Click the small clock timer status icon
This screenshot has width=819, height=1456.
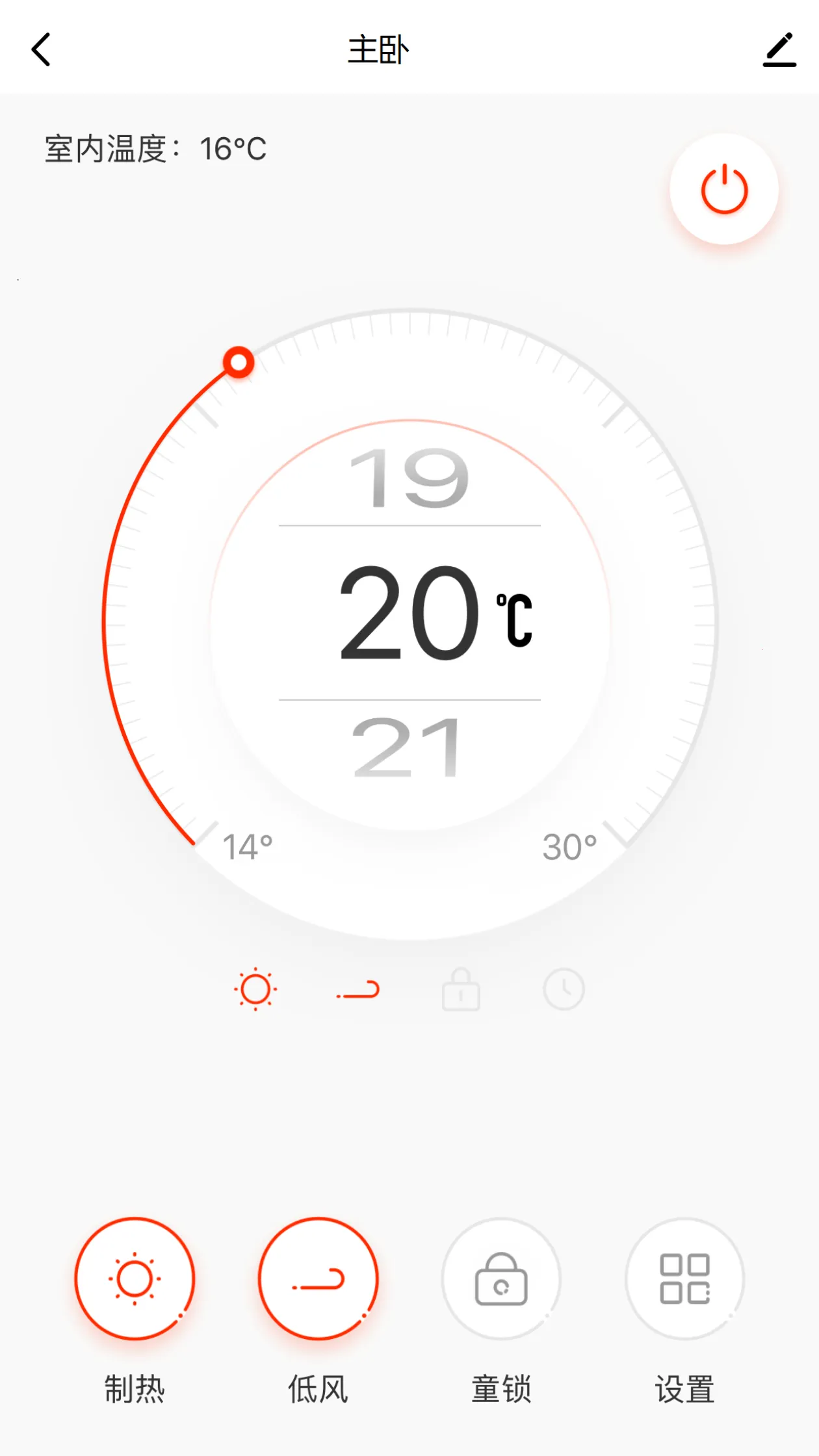click(563, 989)
